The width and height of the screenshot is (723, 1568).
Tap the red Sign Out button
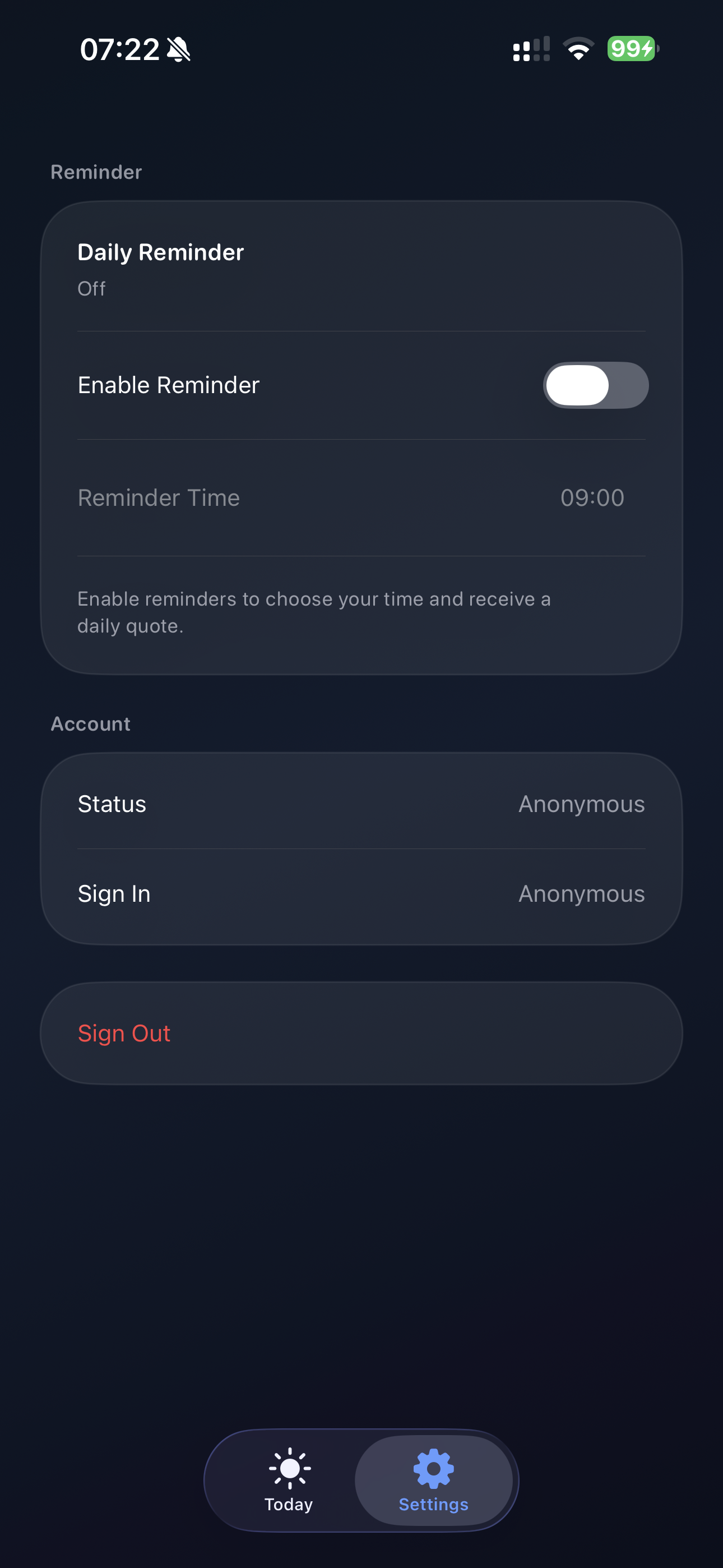(361, 1034)
